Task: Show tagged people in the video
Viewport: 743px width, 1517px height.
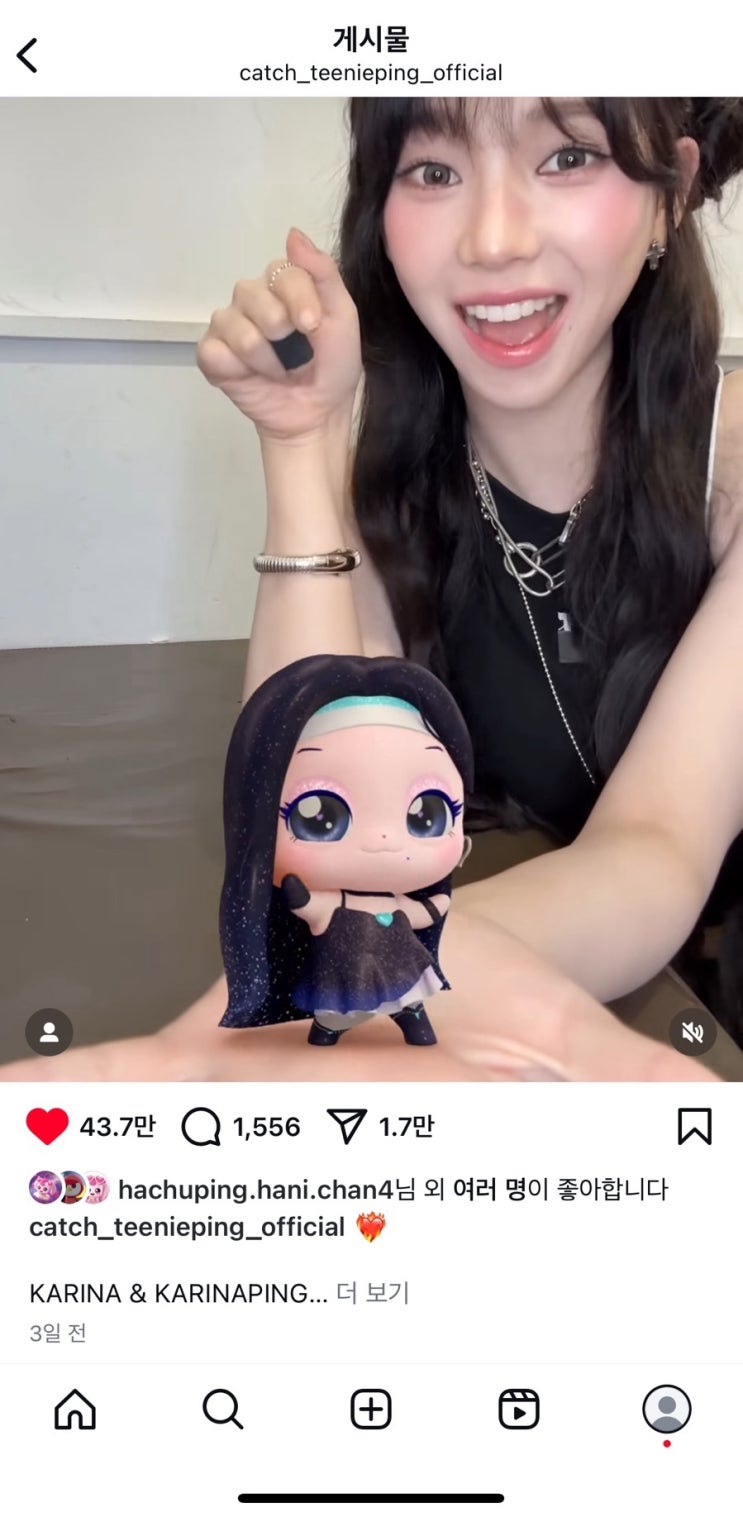Action: tap(49, 1032)
